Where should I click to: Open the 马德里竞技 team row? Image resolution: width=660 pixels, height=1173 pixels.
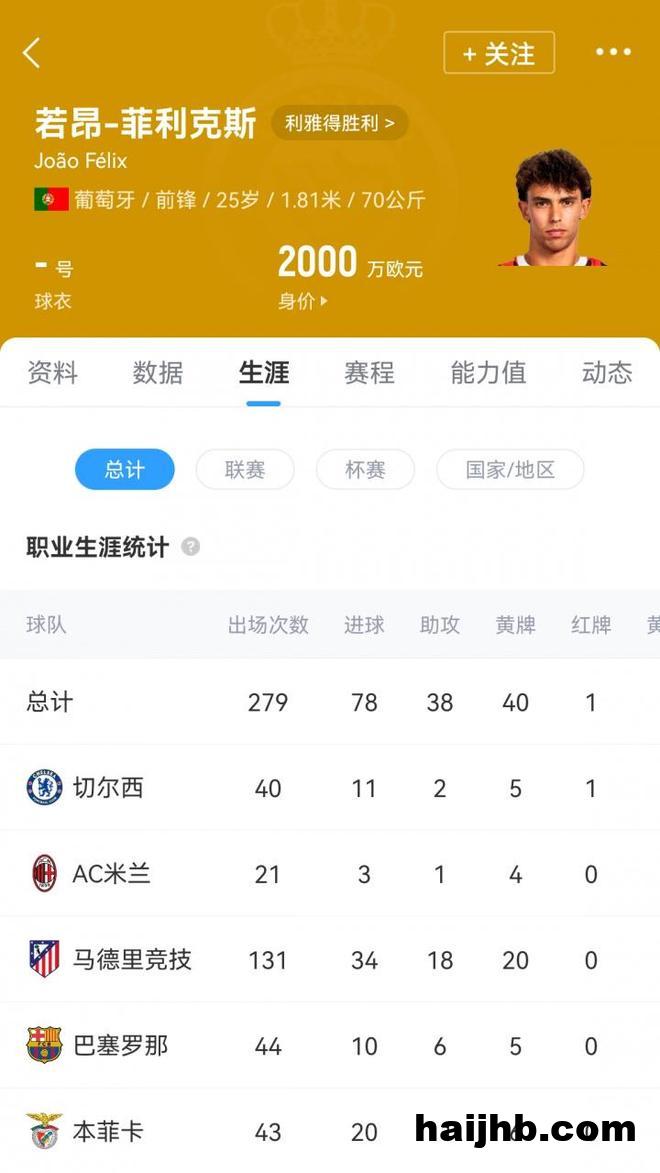pos(131,960)
